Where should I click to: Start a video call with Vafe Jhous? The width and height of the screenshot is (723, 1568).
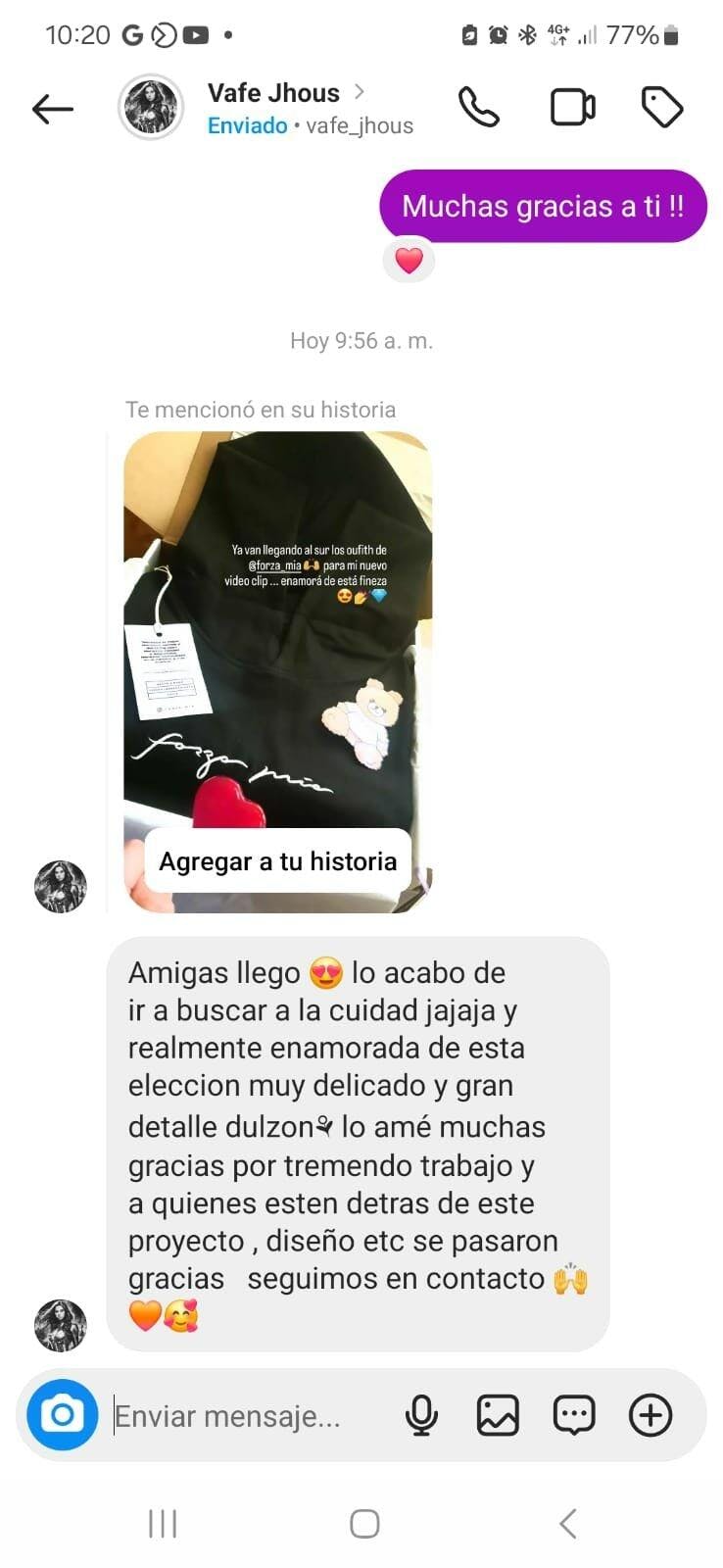572,108
